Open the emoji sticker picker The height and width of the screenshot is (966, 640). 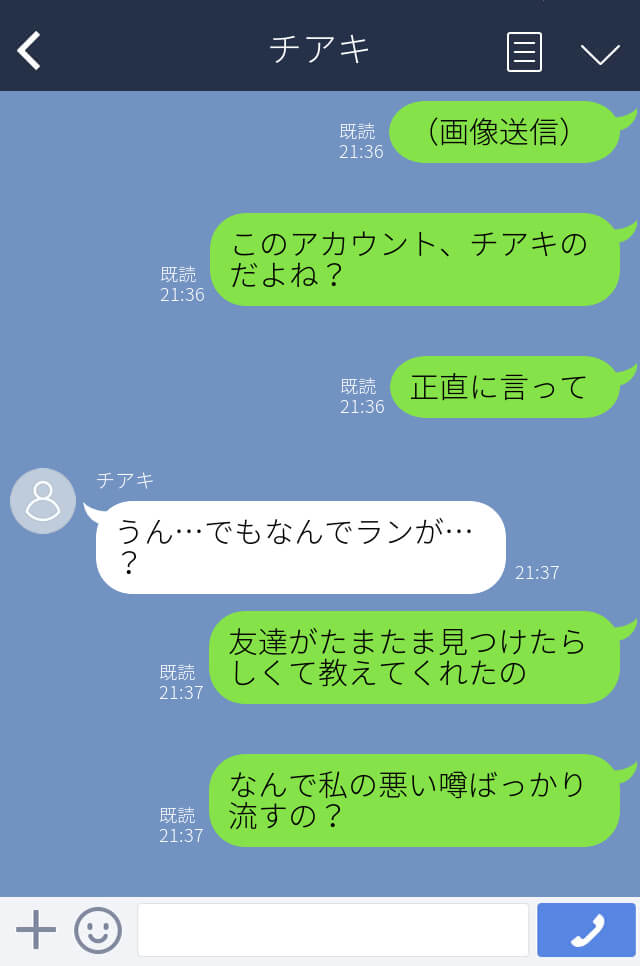click(98, 930)
